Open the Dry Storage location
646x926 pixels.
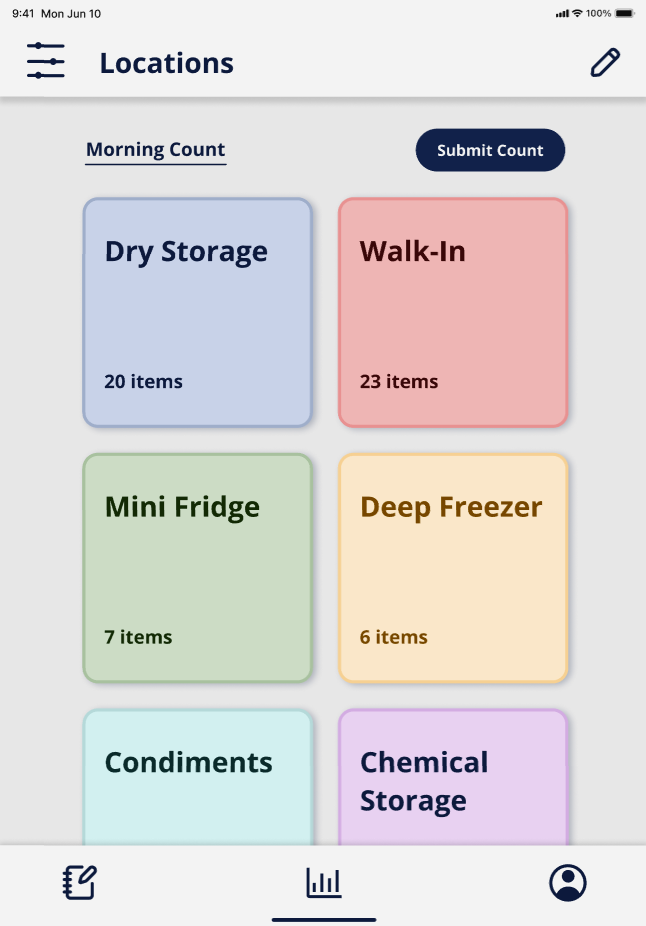[x=197, y=312]
